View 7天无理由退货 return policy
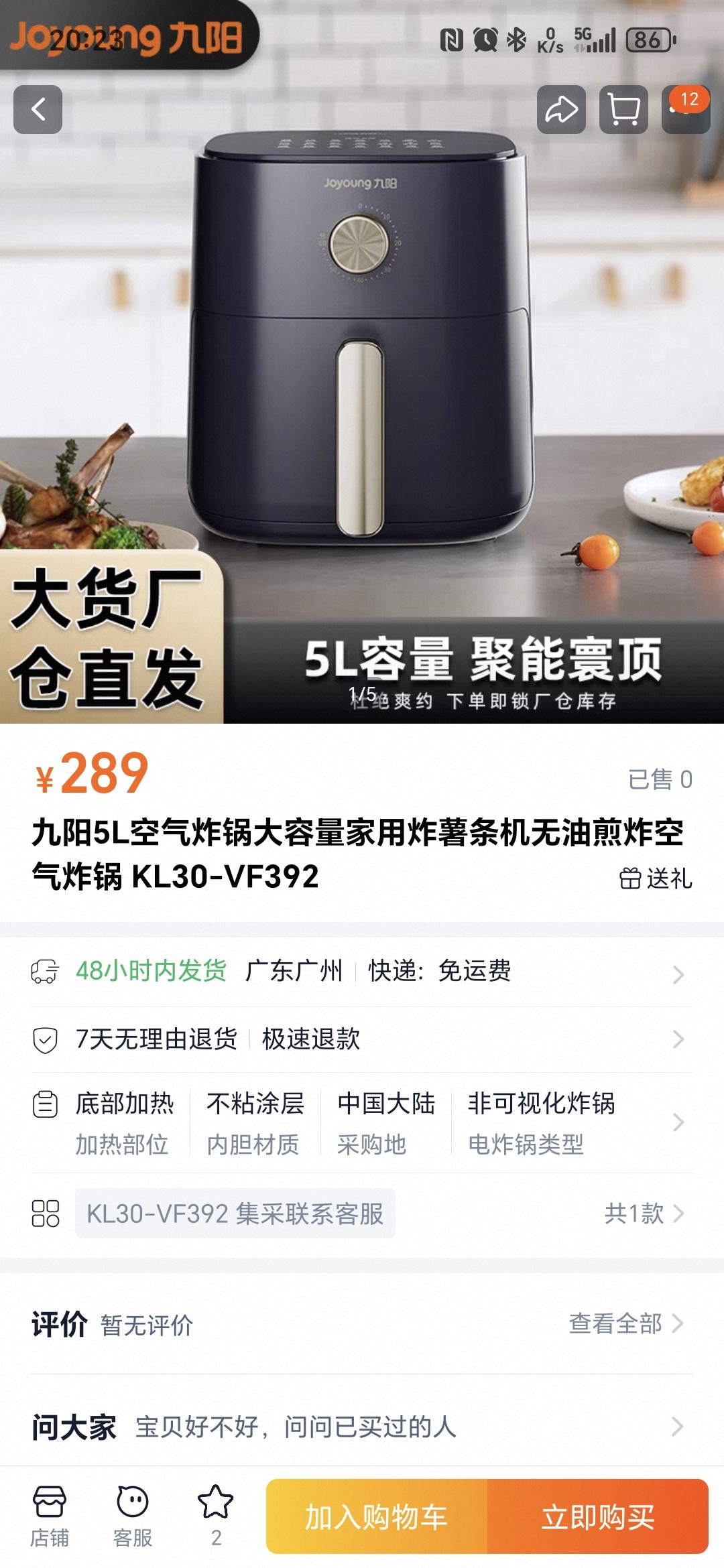The image size is (724, 1568). click(362, 1039)
